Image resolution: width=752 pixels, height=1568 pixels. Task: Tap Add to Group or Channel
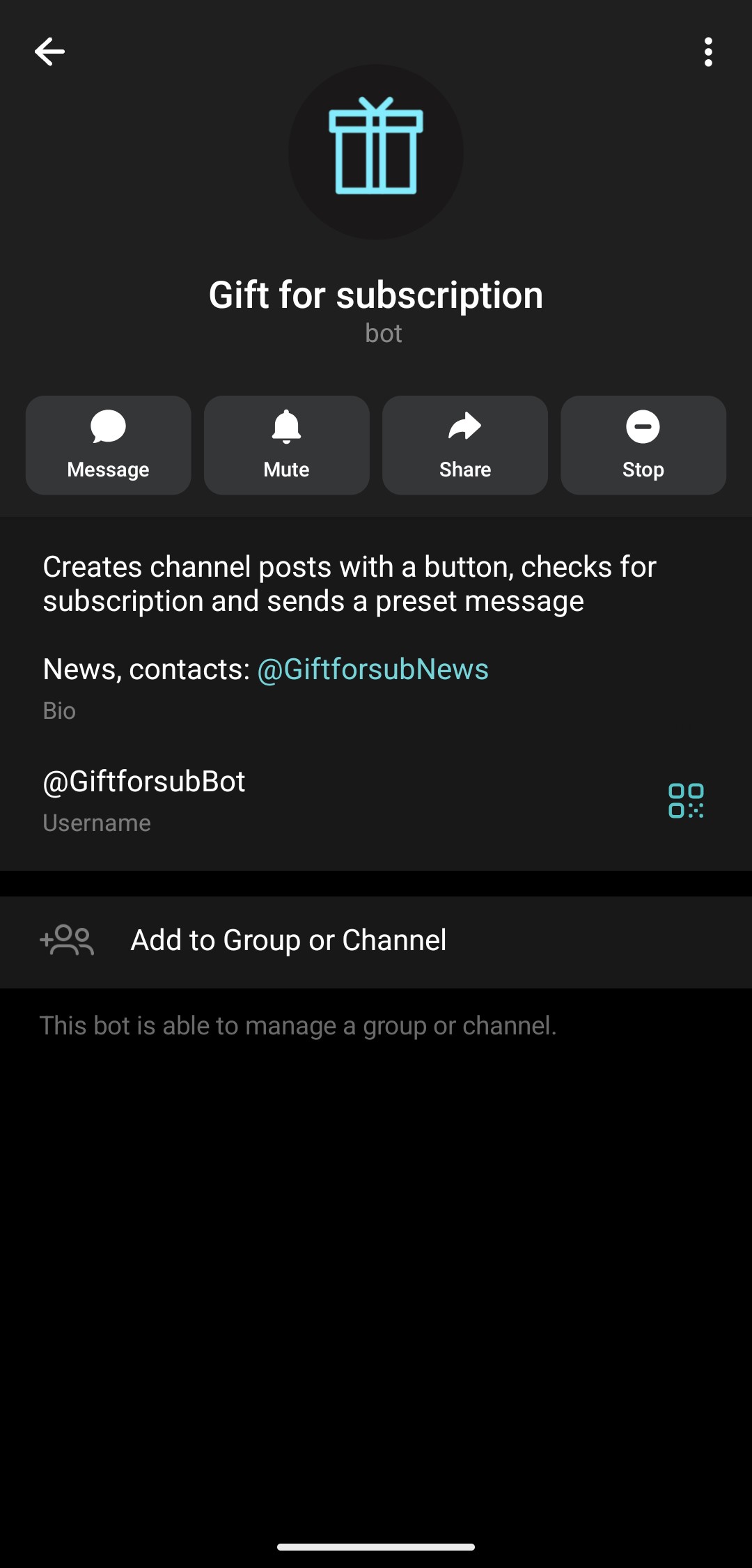(288, 940)
